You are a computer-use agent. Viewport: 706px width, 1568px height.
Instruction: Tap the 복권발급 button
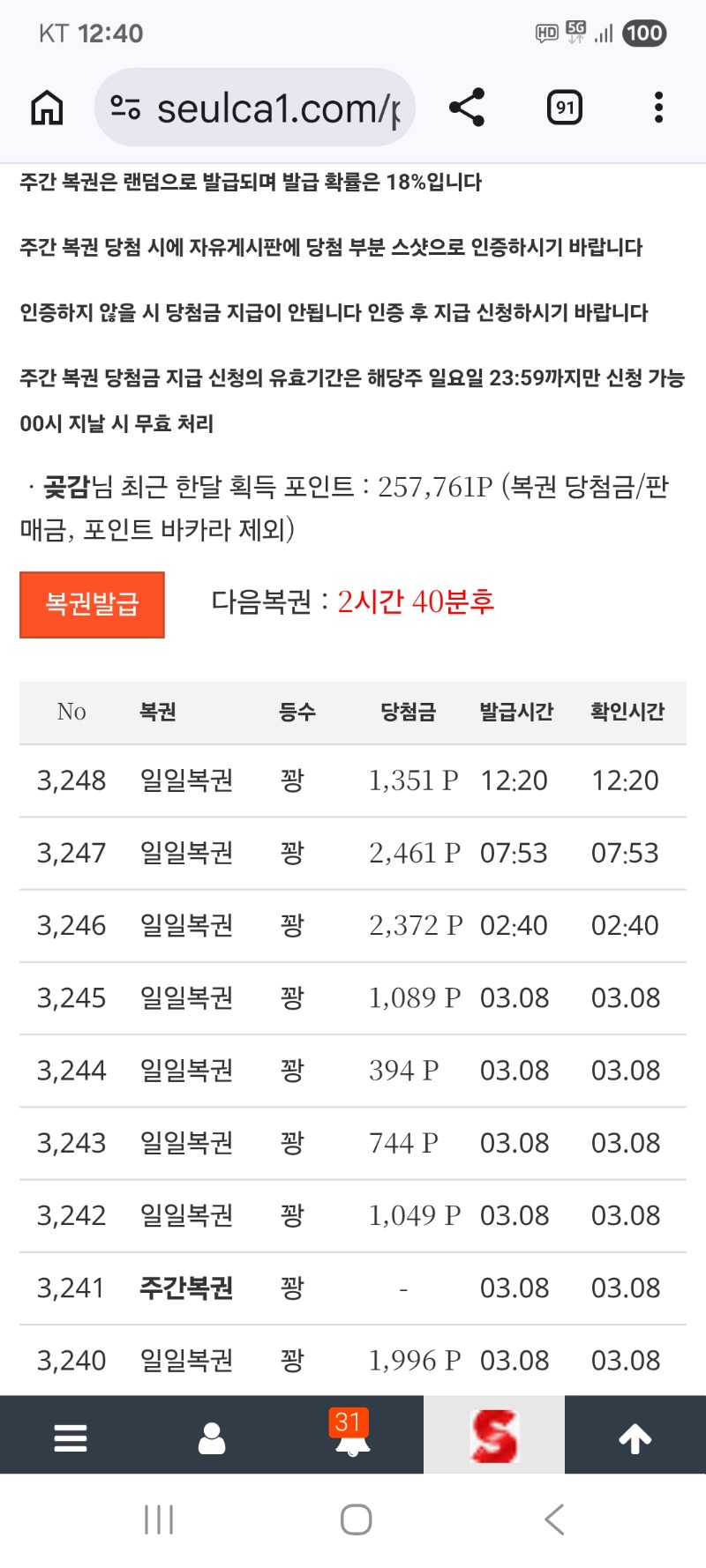[92, 605]
